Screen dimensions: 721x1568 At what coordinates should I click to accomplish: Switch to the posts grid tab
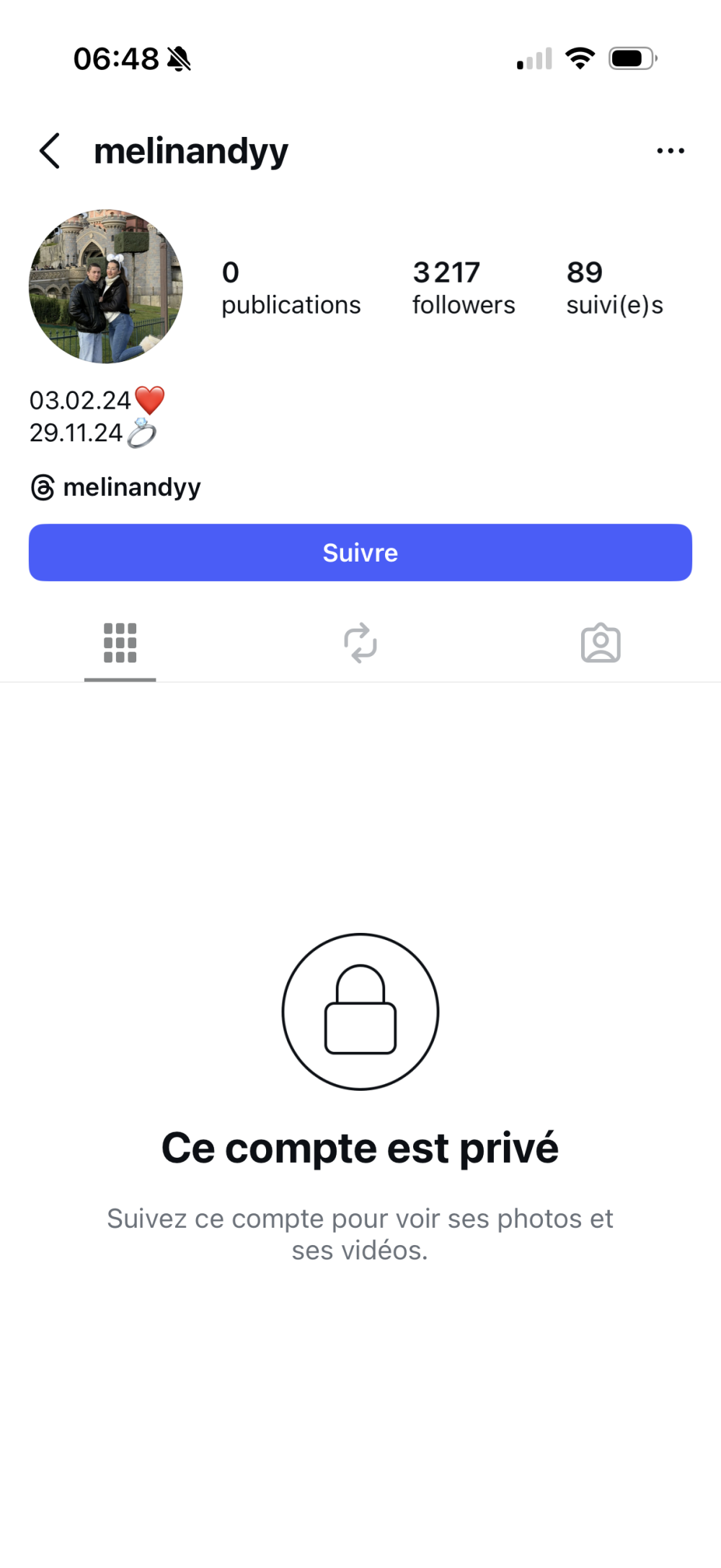[x=120, y=642]
